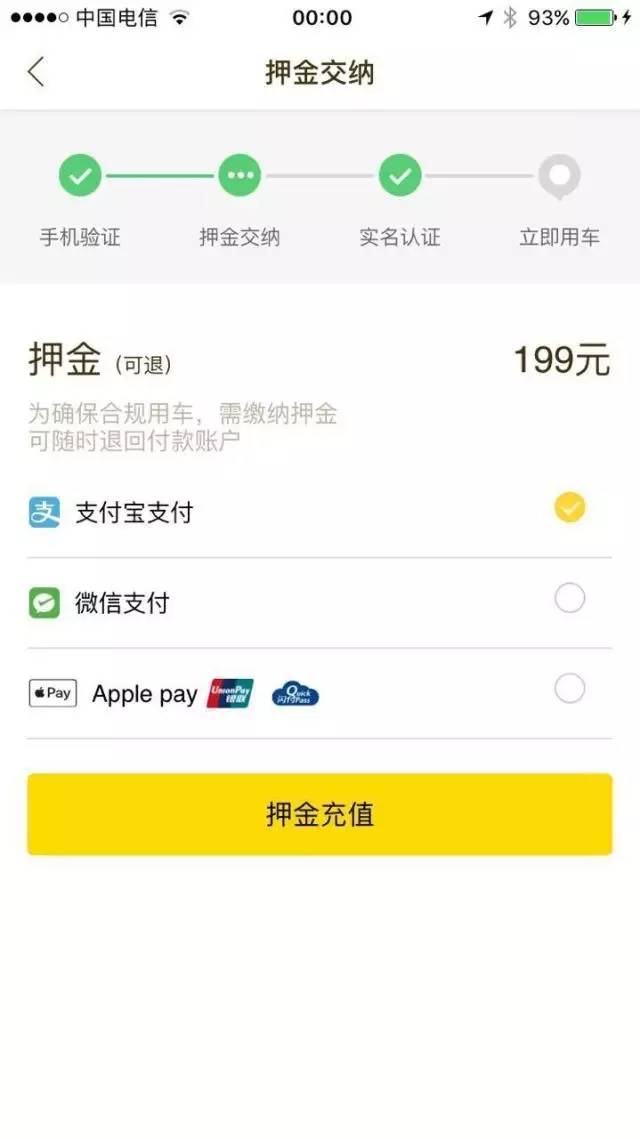This screenshot has height=1139, width=640.
Task: Choose 微信支付 as the payment method
Action: [569, 599]
